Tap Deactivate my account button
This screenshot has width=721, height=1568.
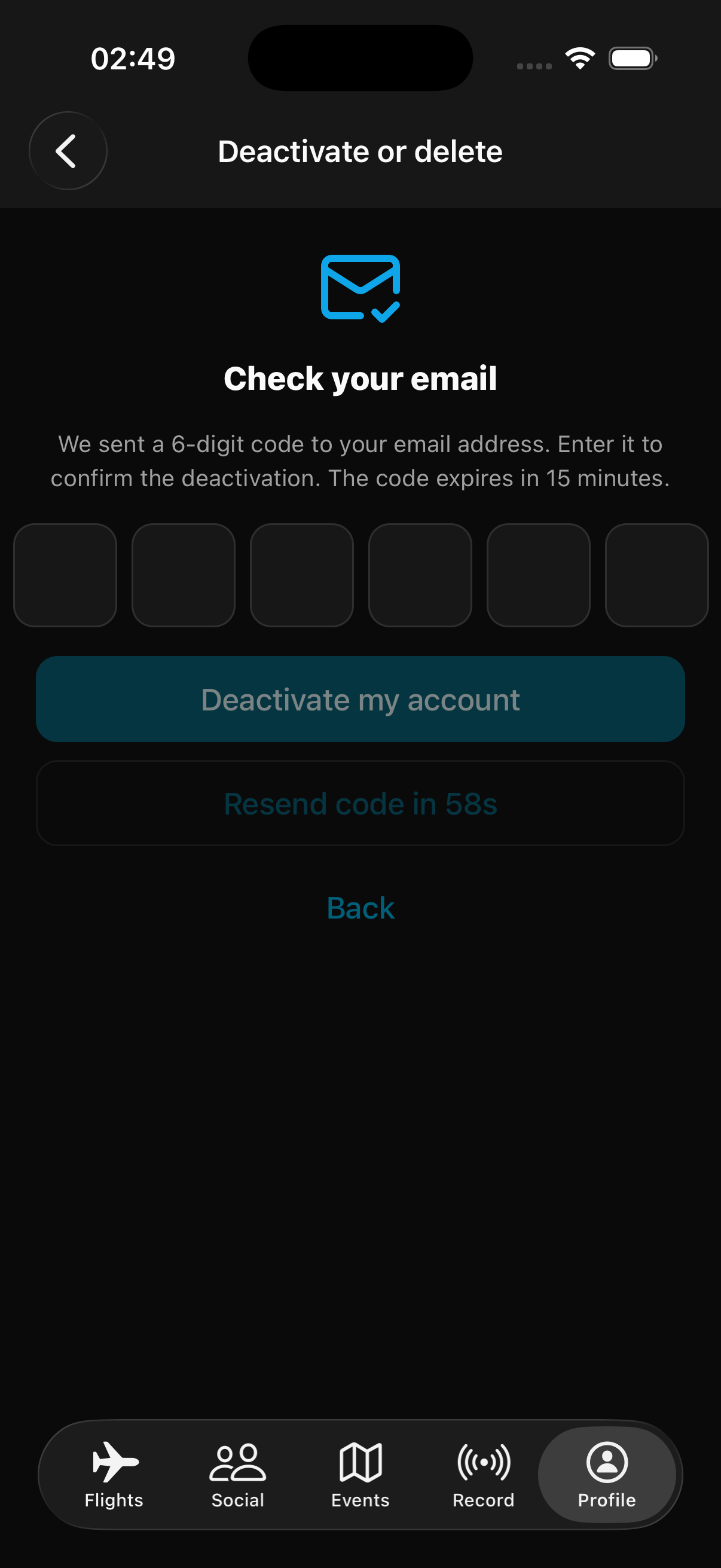tap(360, 698)
